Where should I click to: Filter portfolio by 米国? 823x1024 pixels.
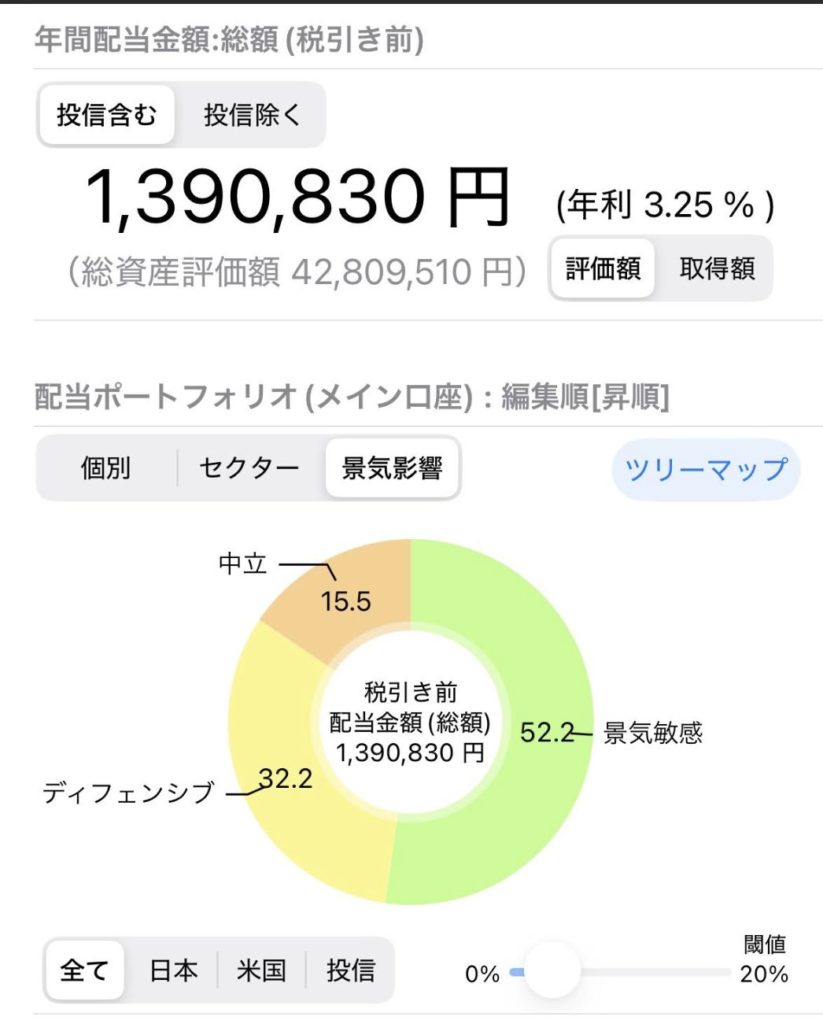click(x=261, y=970)
